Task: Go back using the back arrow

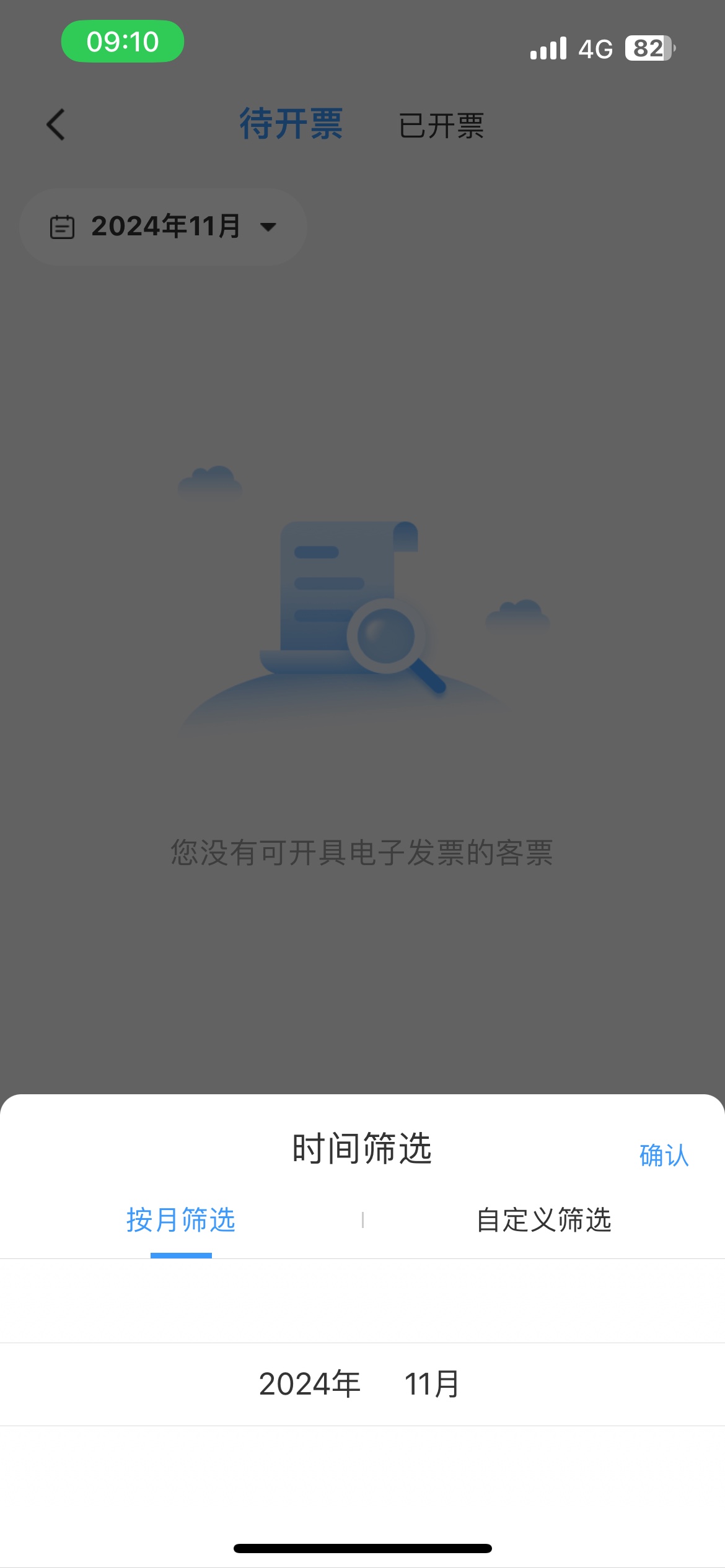Action: 56,124
